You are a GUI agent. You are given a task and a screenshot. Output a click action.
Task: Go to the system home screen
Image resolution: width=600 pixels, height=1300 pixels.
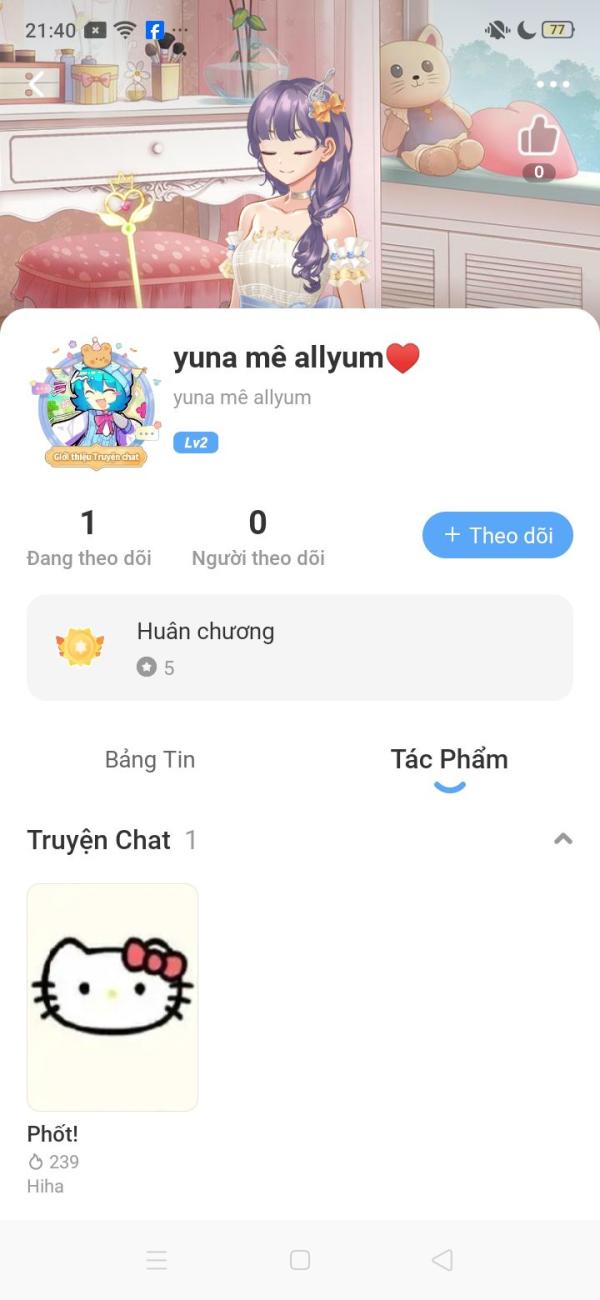point(300,1260)
